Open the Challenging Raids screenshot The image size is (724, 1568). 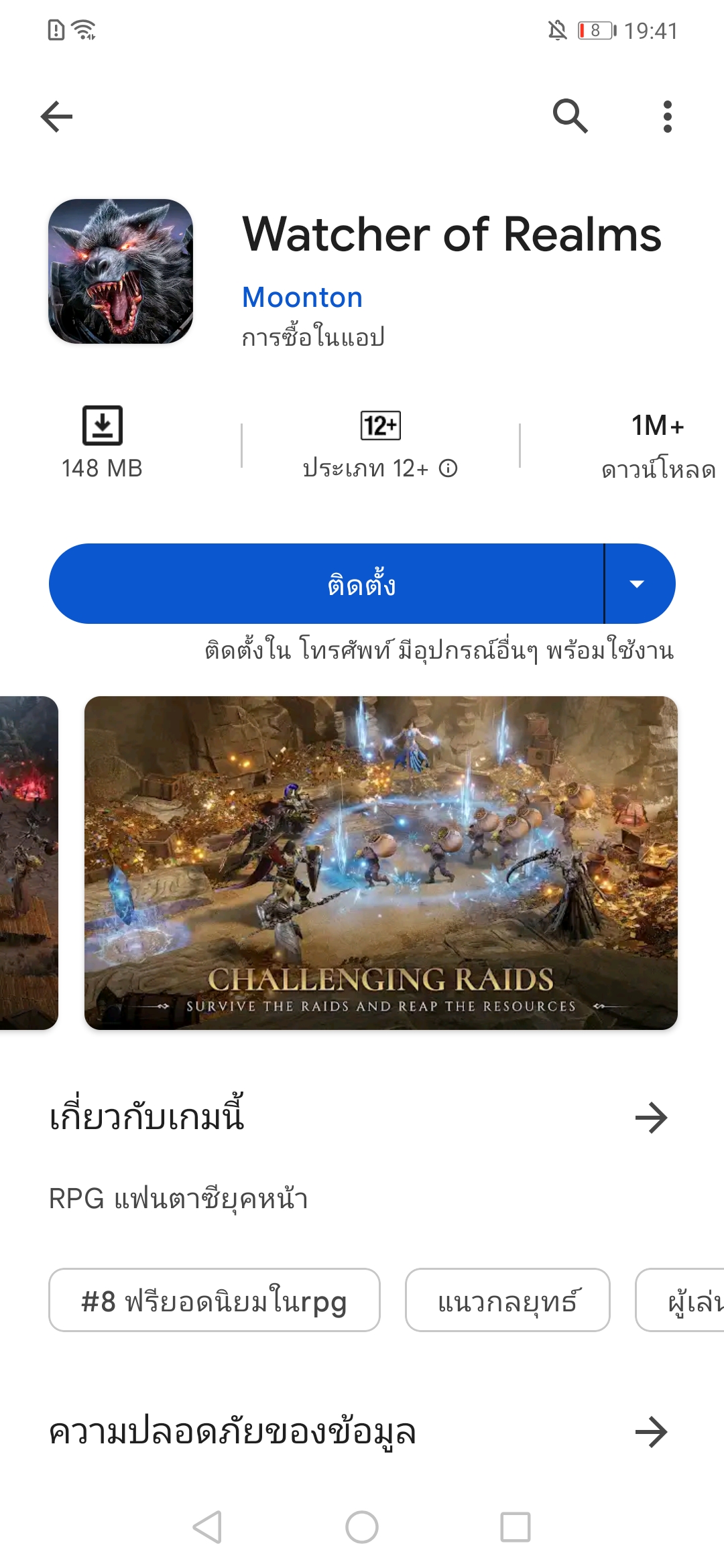tap(381, 862)
